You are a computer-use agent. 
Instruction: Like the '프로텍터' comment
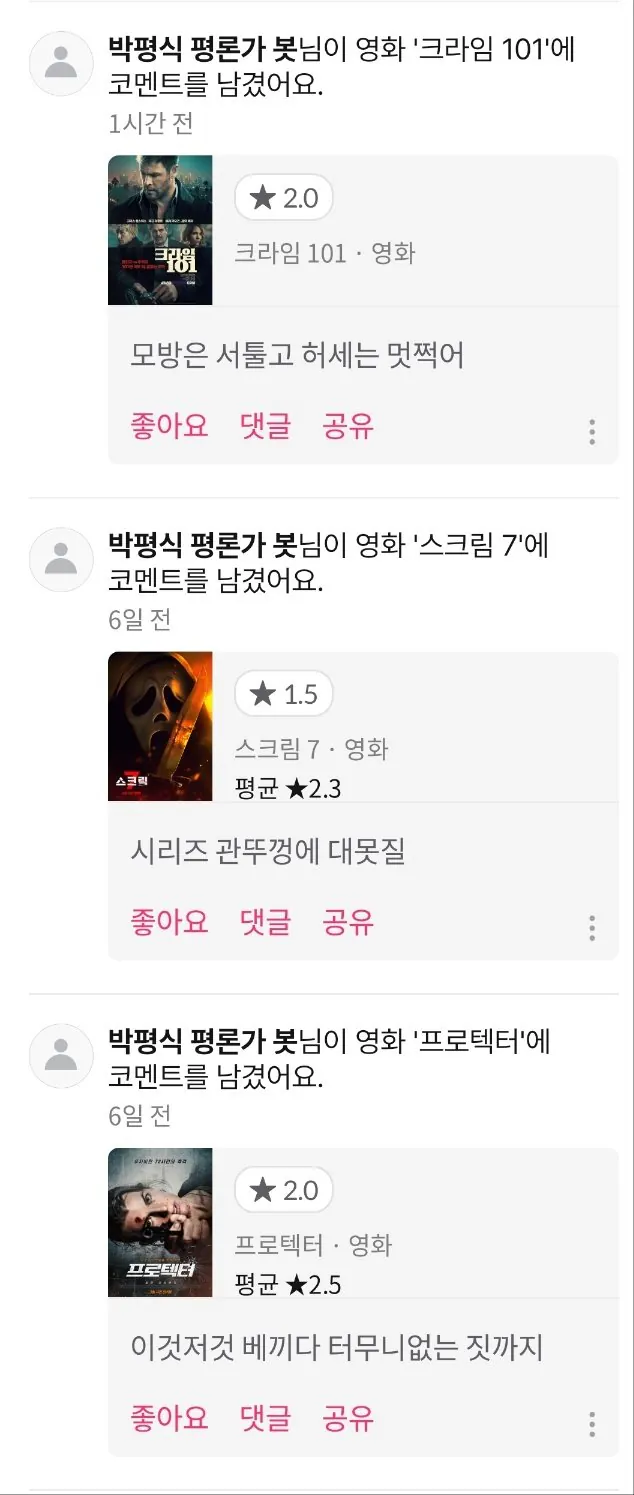169,1418
